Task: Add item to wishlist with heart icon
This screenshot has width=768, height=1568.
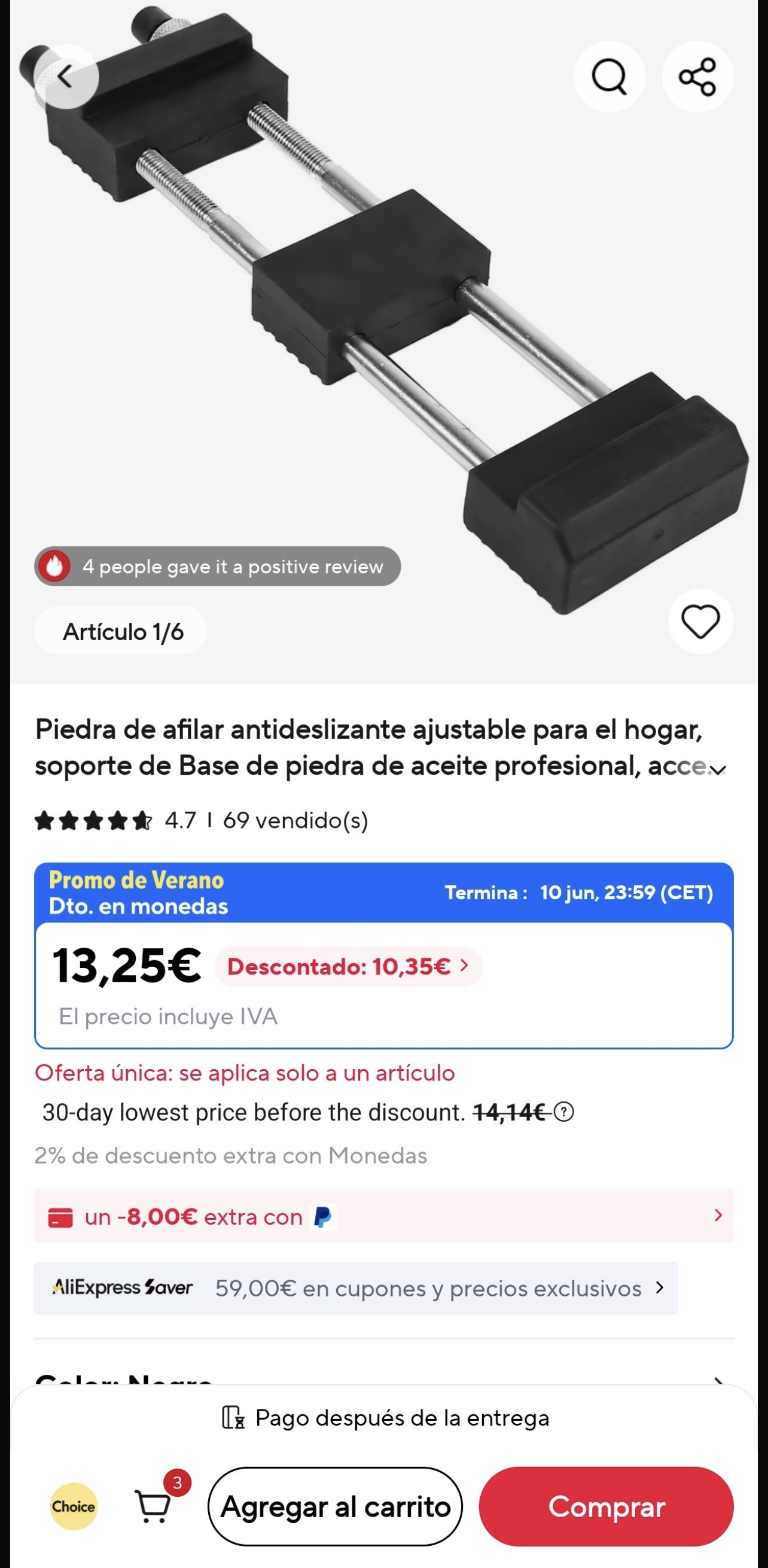Action: pos(700,622)
